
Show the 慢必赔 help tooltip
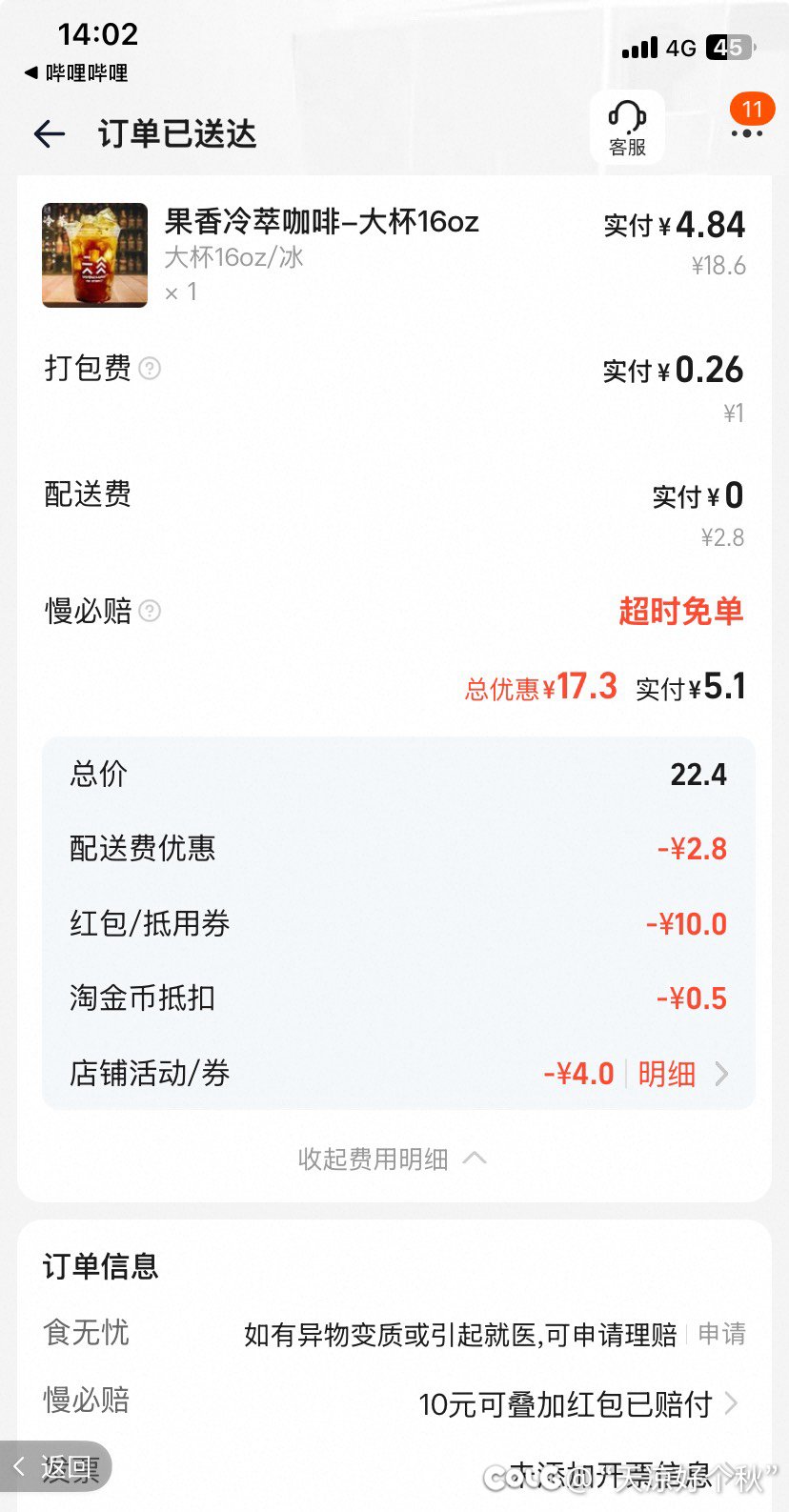tap(150, 611)
